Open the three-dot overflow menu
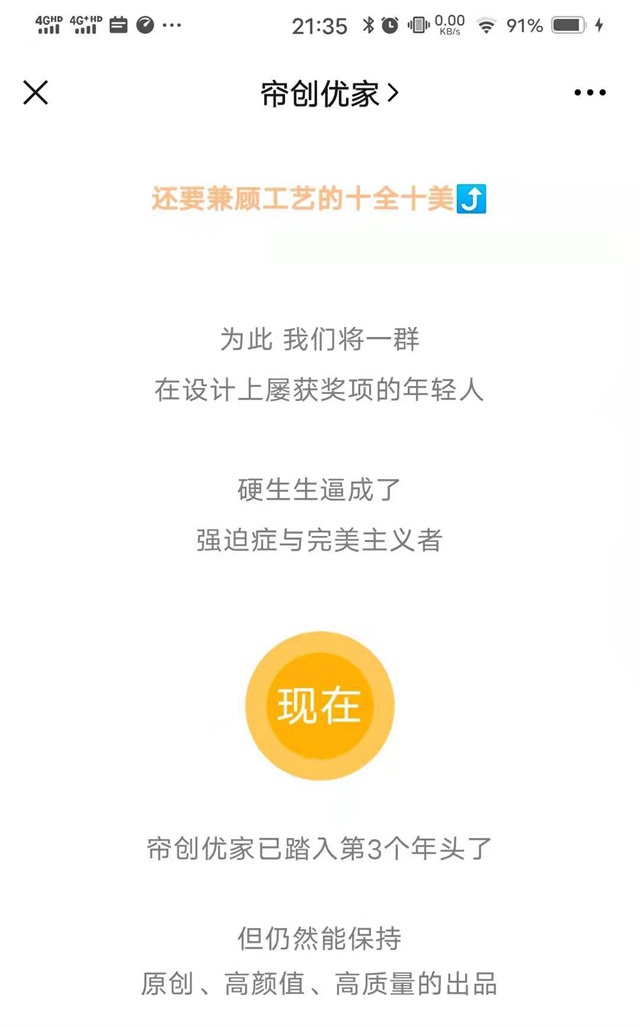This screenshot has width=640, height=1027. (590, 92)
